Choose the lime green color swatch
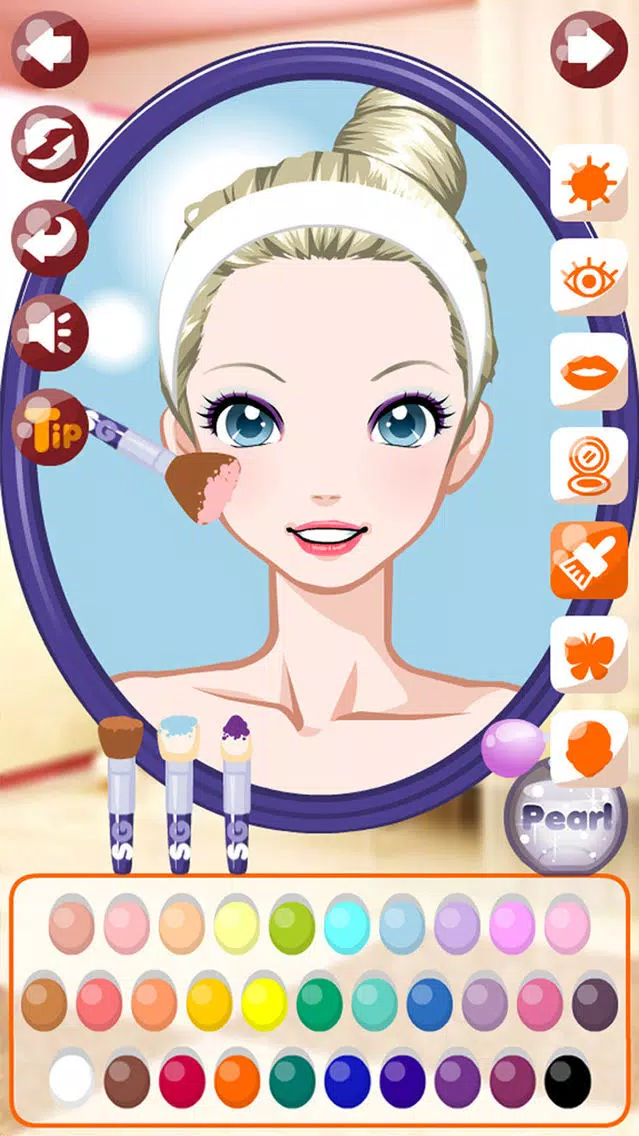639x1136 pixels. click(x=291, y=926)
